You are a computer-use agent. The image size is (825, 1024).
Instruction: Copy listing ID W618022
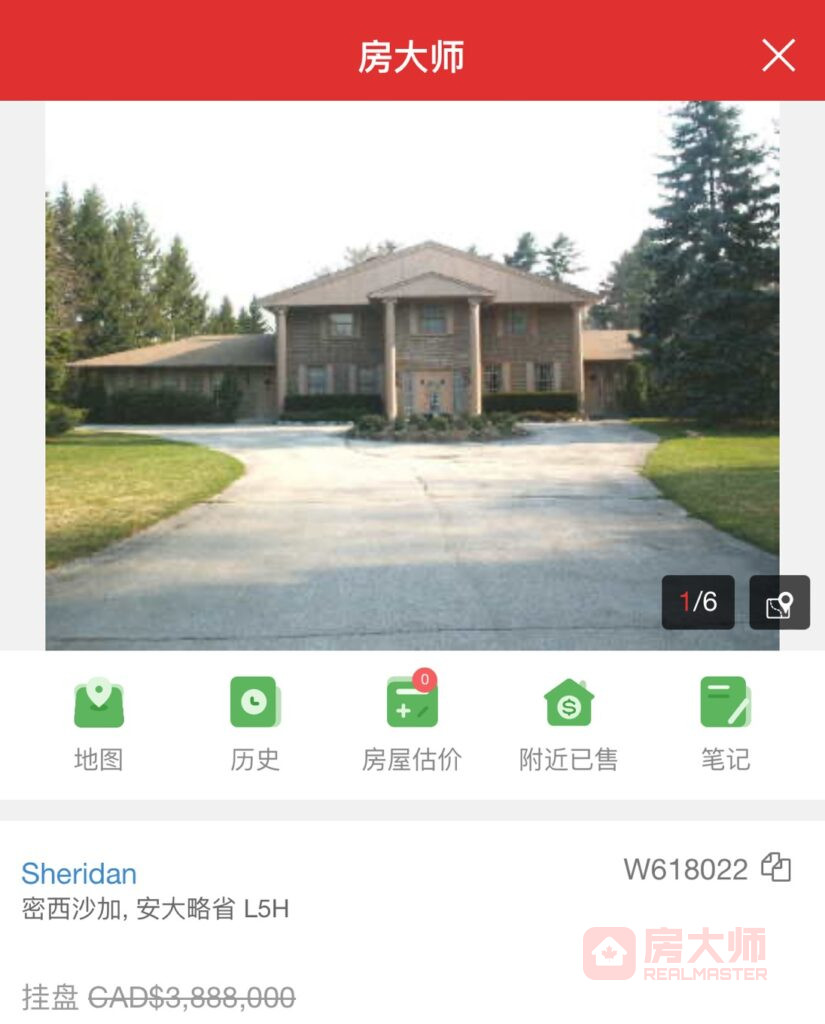[x=776, y=867]
